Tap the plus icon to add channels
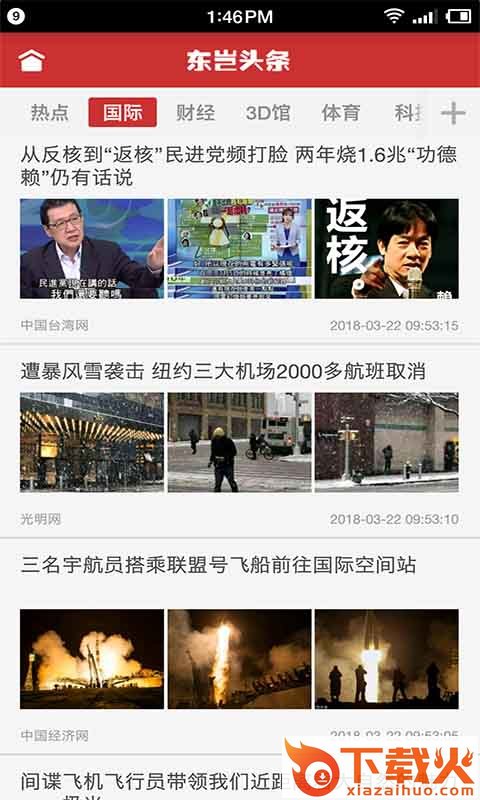This screenshot has height=800, width=480. [453, 113]
